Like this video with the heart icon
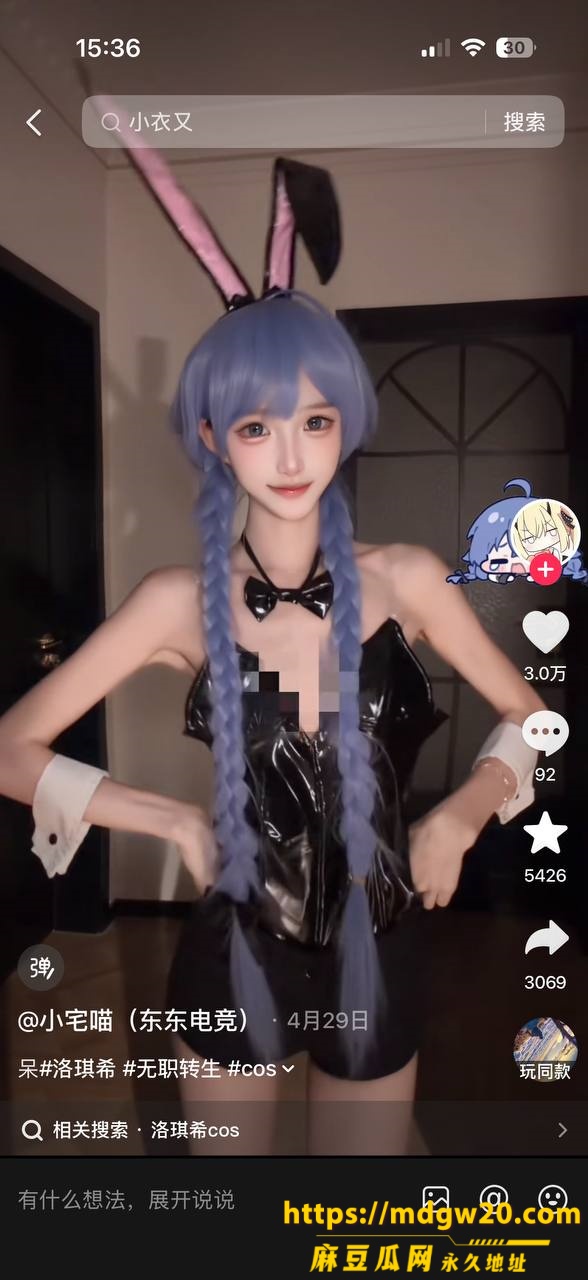The height and width of the screenshot is (1280, 588). click(545, 631)
